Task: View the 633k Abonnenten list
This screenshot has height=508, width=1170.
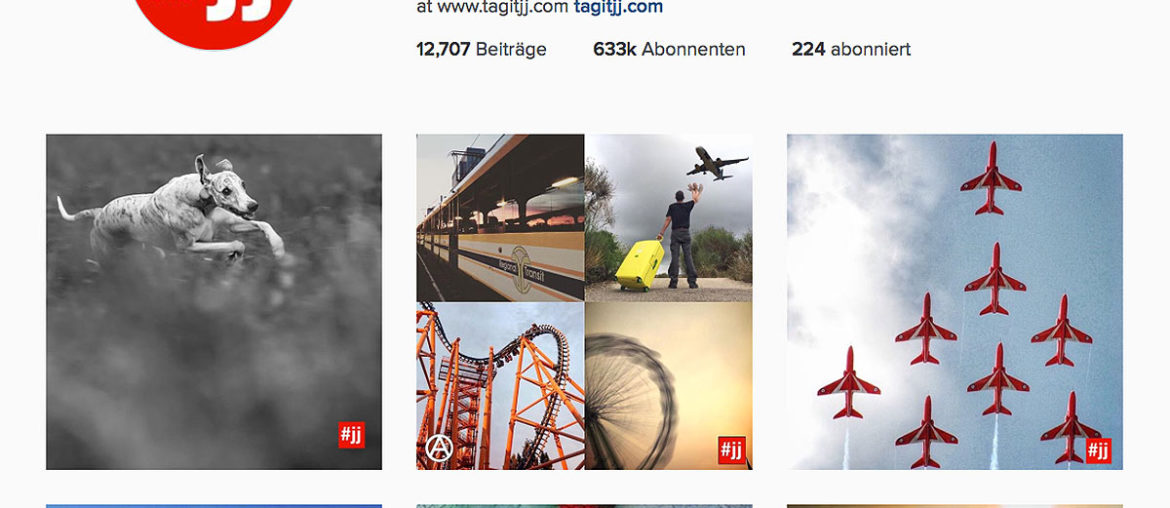Action: 668,49
